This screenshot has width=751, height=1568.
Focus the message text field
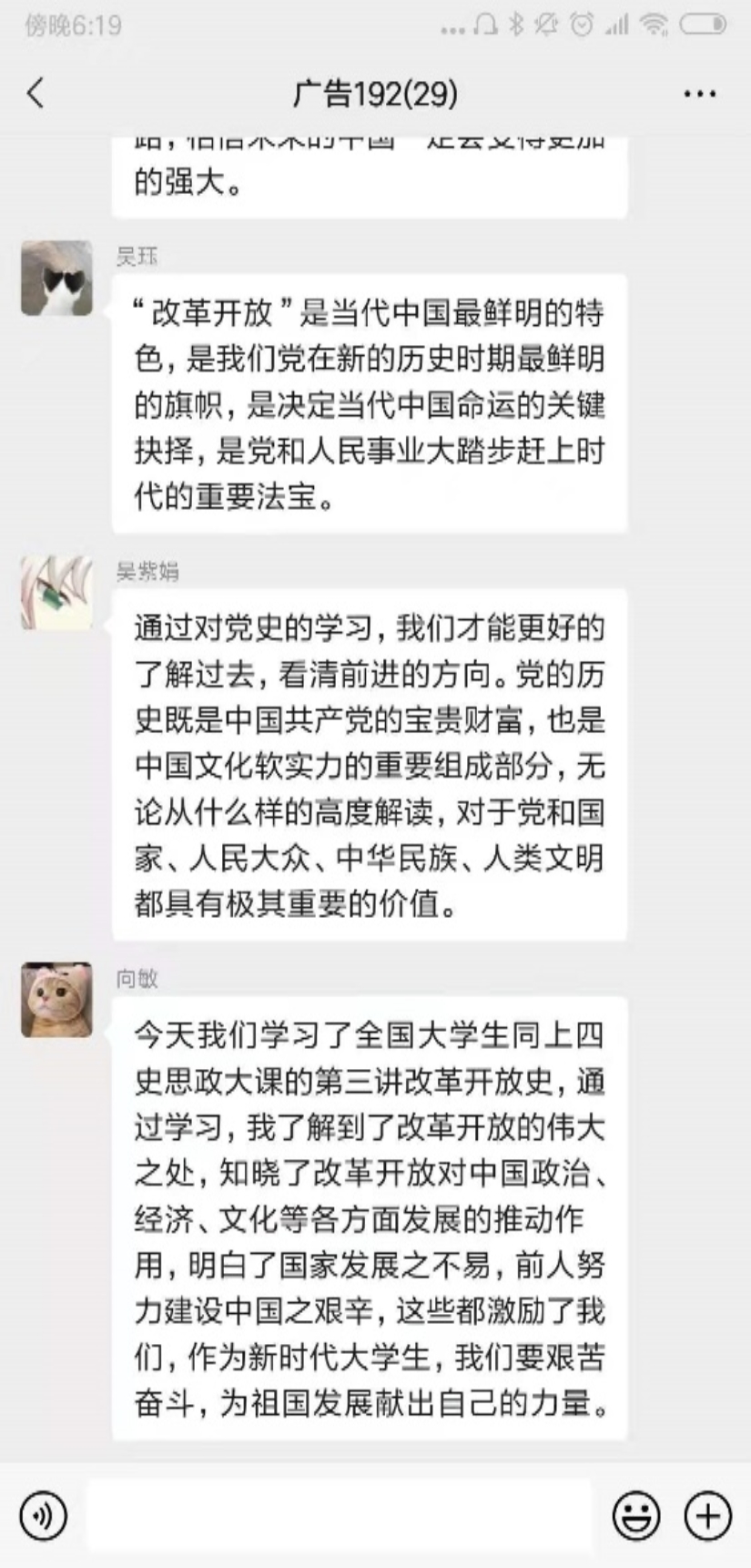(x=339, y=1516)
